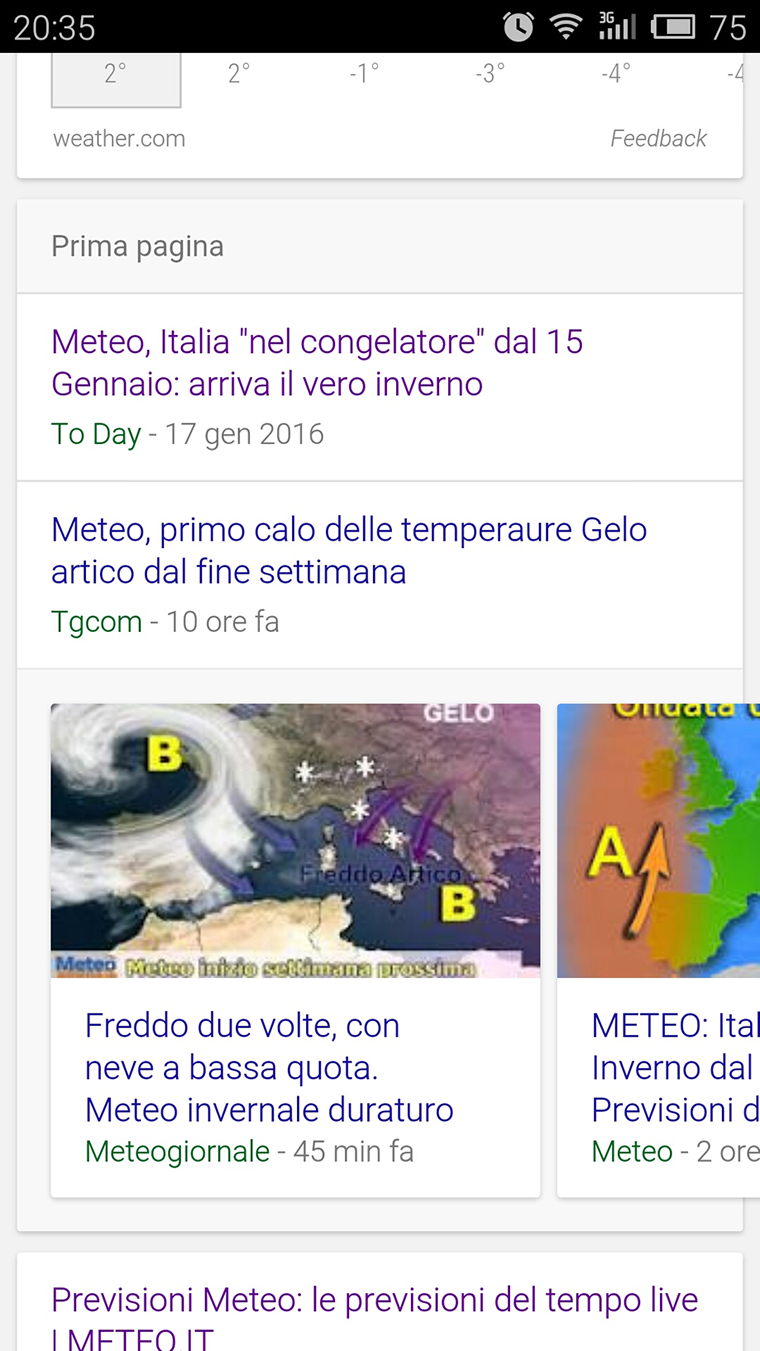Open the Tgcom article about Gelo artico

[348, 550]
